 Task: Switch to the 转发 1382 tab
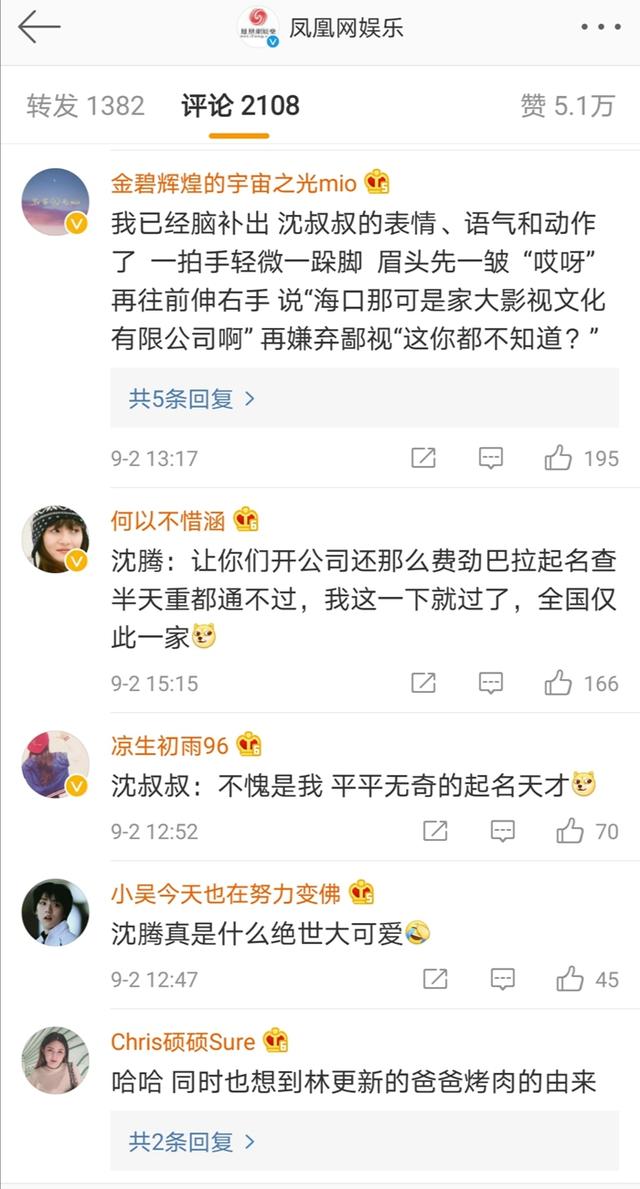[85, 106]
